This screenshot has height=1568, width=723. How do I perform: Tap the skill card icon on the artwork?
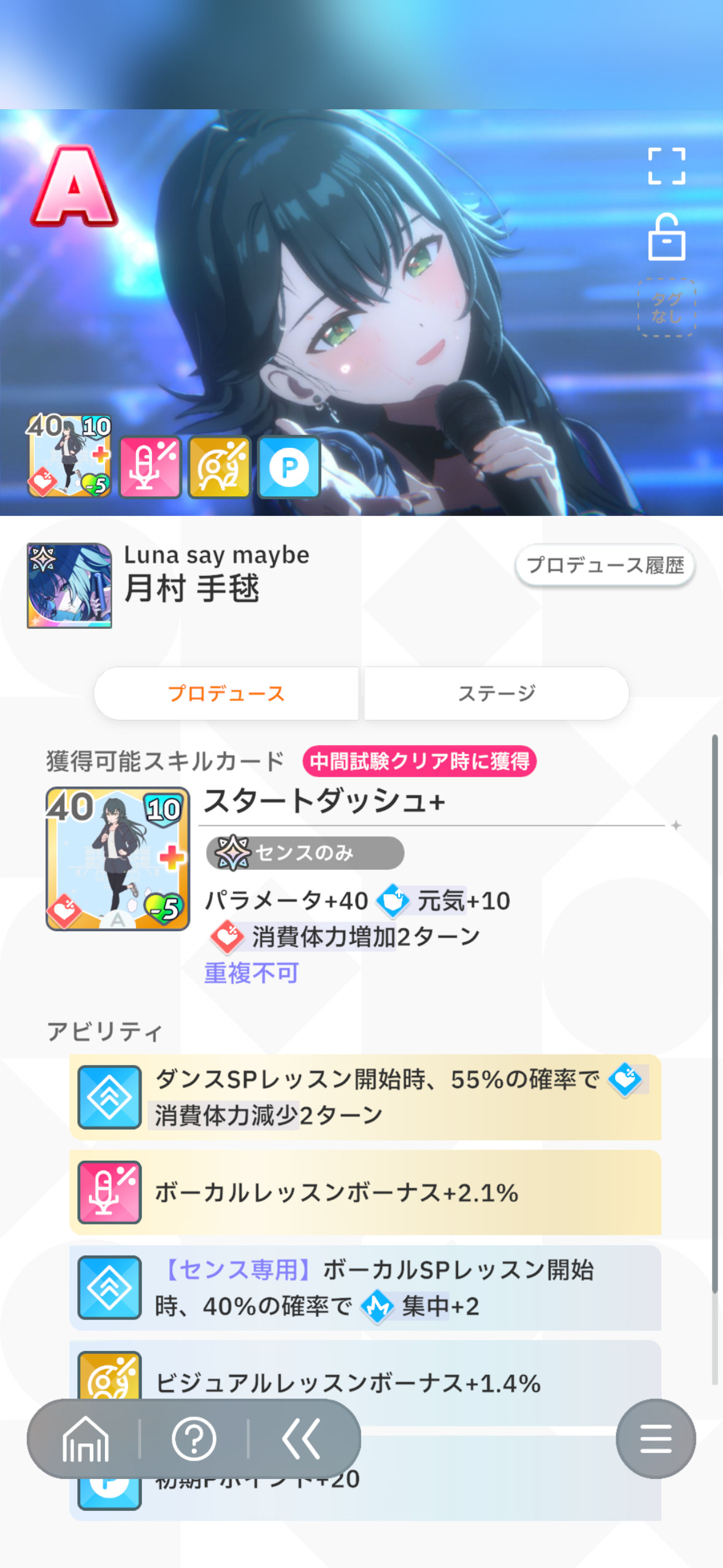[x=69, y=455]
